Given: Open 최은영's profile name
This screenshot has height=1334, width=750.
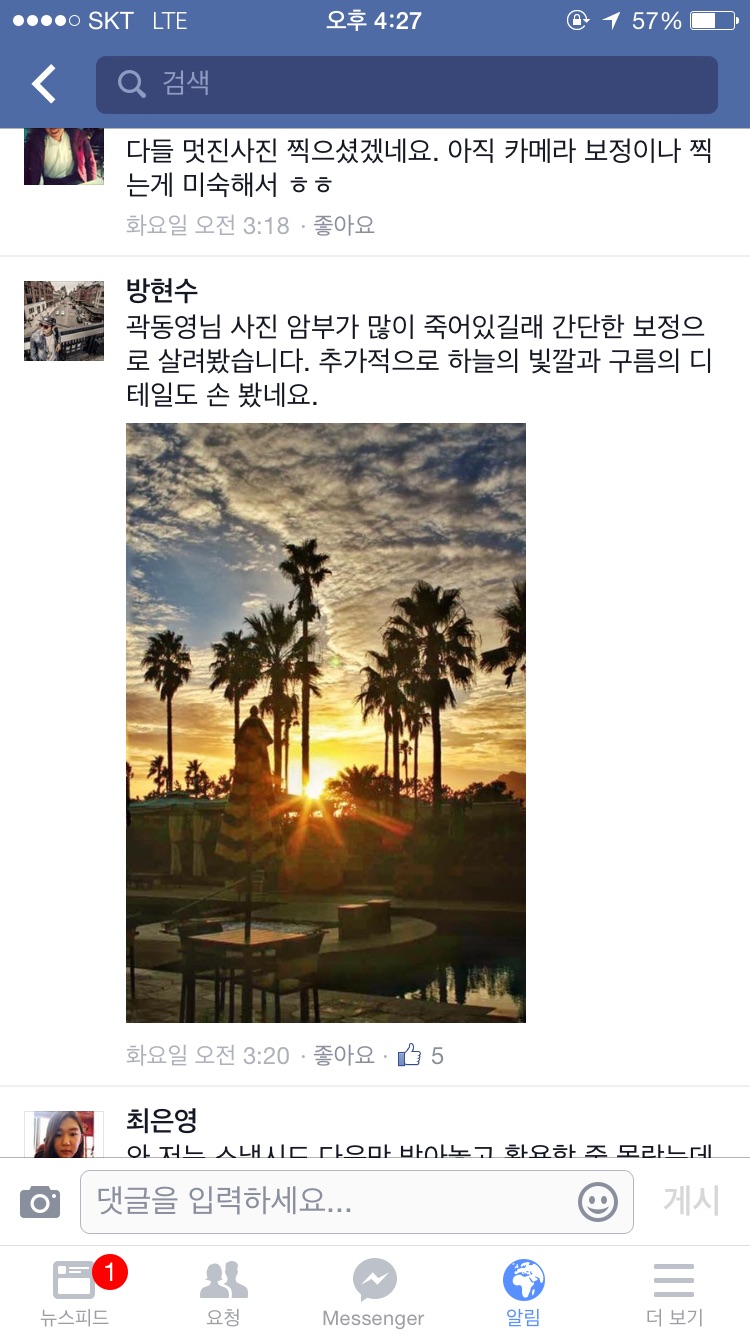Looking at the screenshot, I should coord(162,1120).
